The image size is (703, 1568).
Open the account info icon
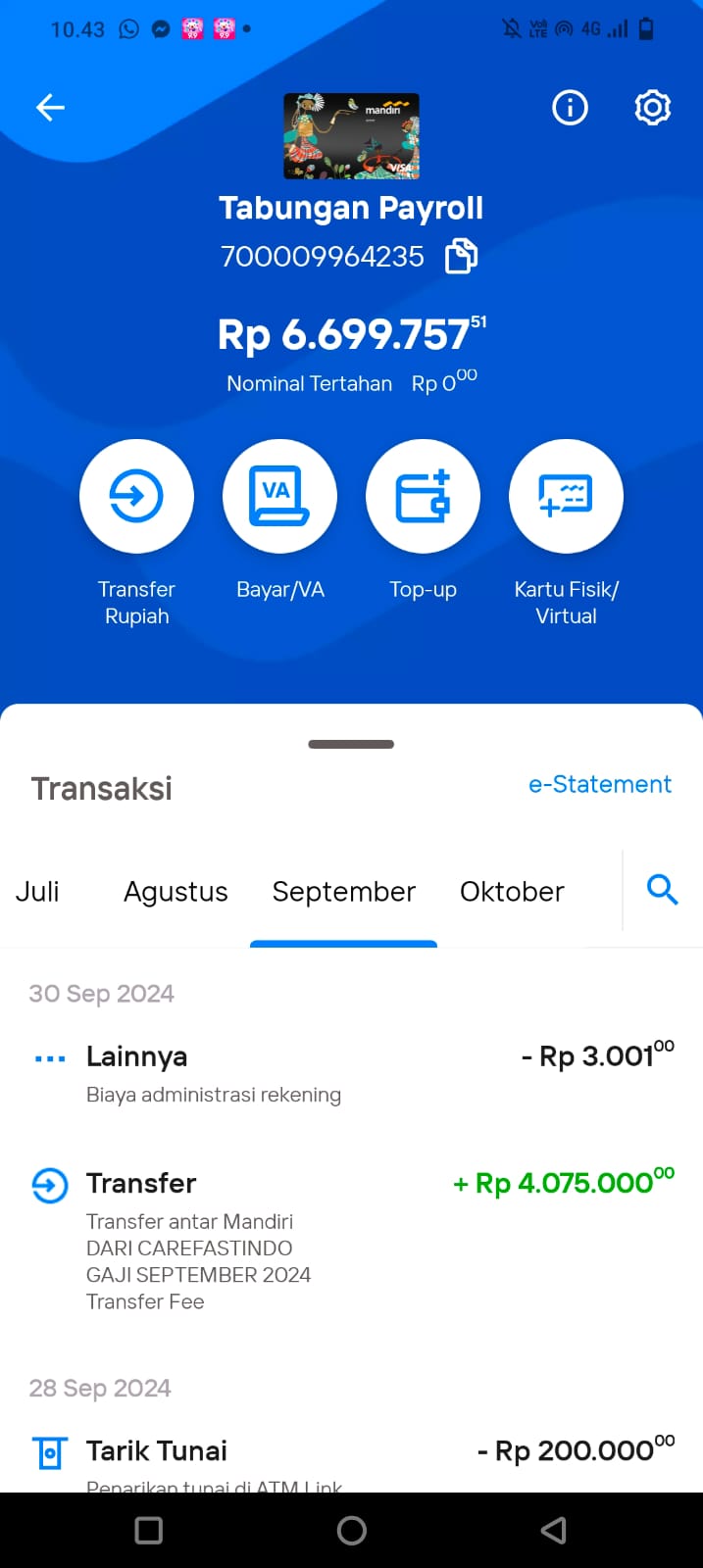click(570, 108)
